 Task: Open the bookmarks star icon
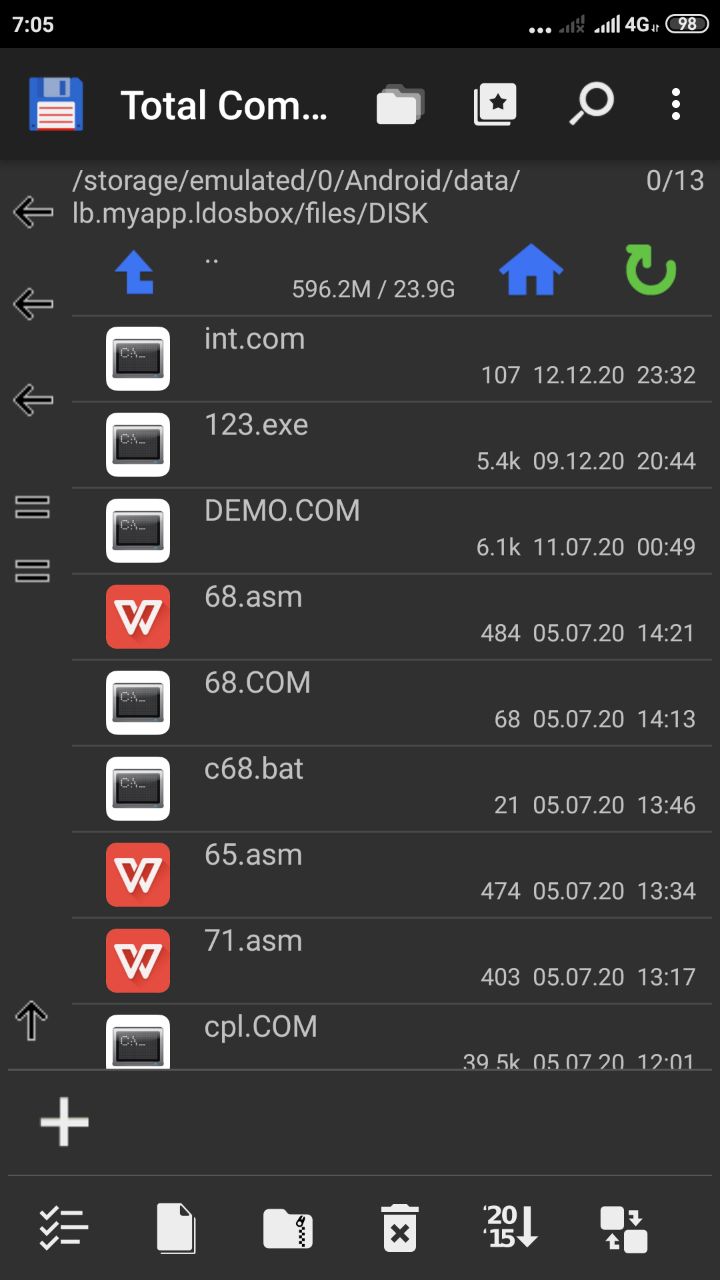click(x=495, y=105)
